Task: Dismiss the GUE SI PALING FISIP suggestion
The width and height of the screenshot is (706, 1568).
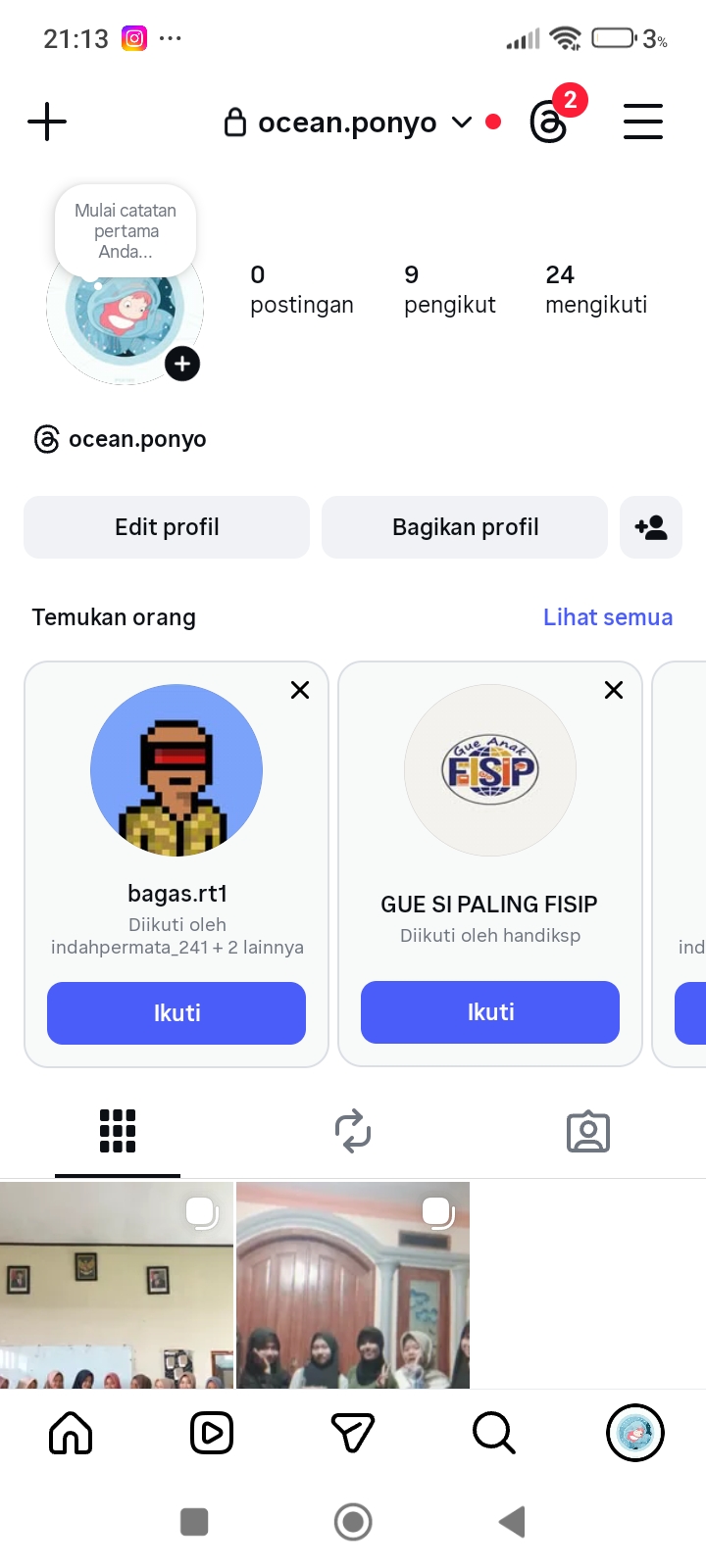Action: [x=614, y=690]
